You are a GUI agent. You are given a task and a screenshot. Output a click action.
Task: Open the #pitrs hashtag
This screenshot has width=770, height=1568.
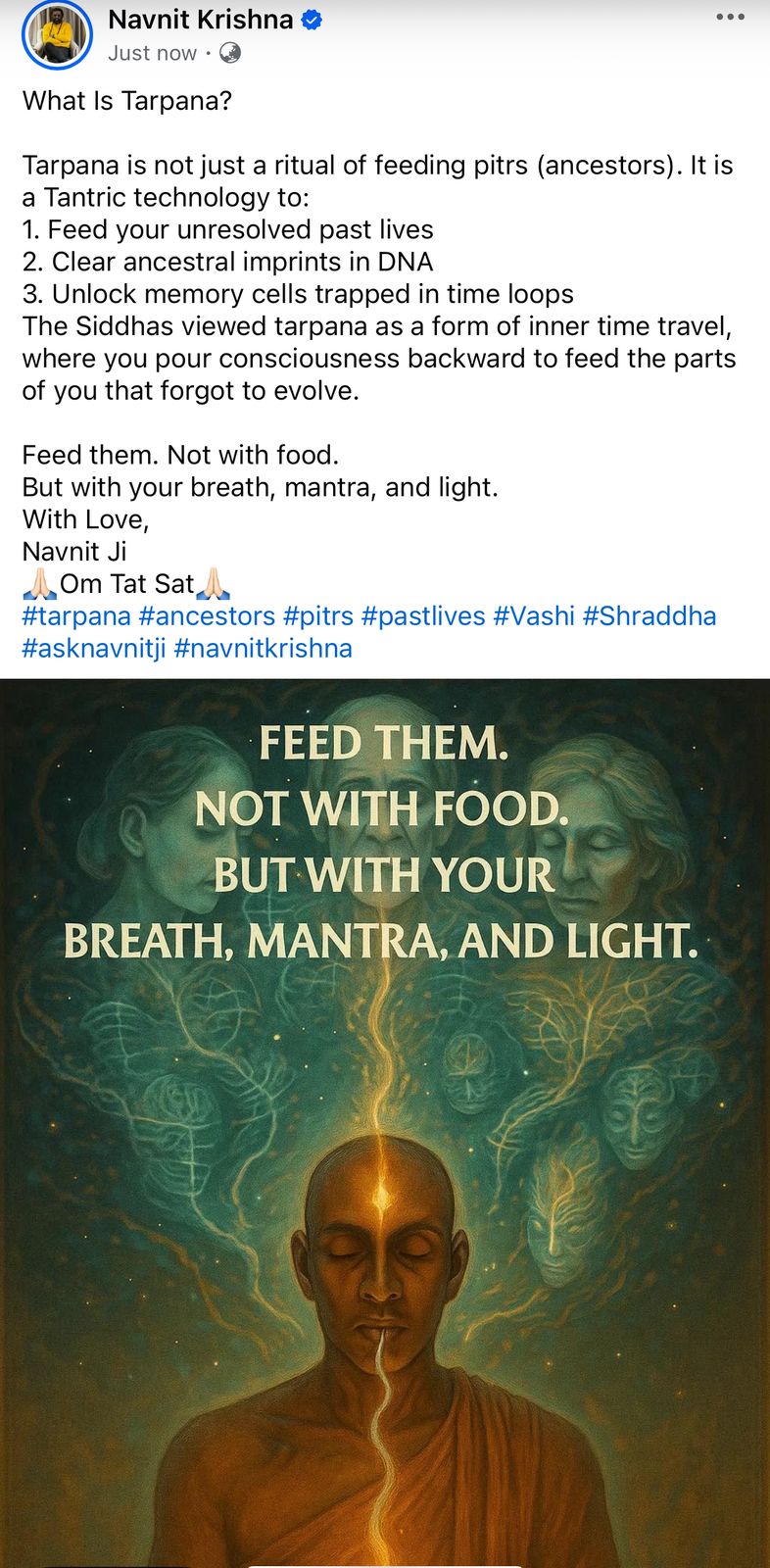[x=317, y=615]
